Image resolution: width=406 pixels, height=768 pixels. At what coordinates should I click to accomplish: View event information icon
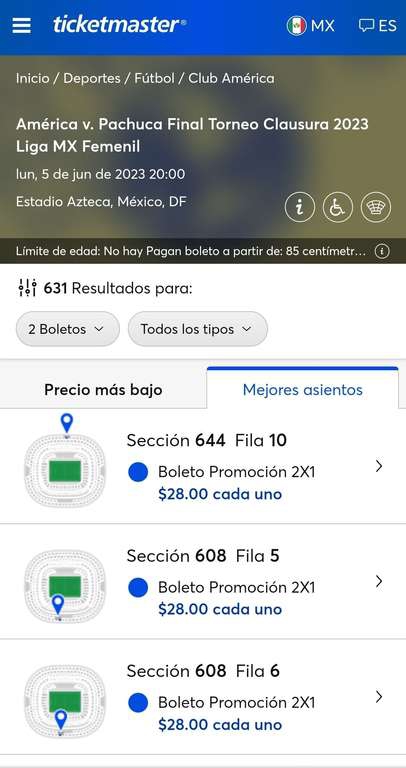[x=300, y=208]
